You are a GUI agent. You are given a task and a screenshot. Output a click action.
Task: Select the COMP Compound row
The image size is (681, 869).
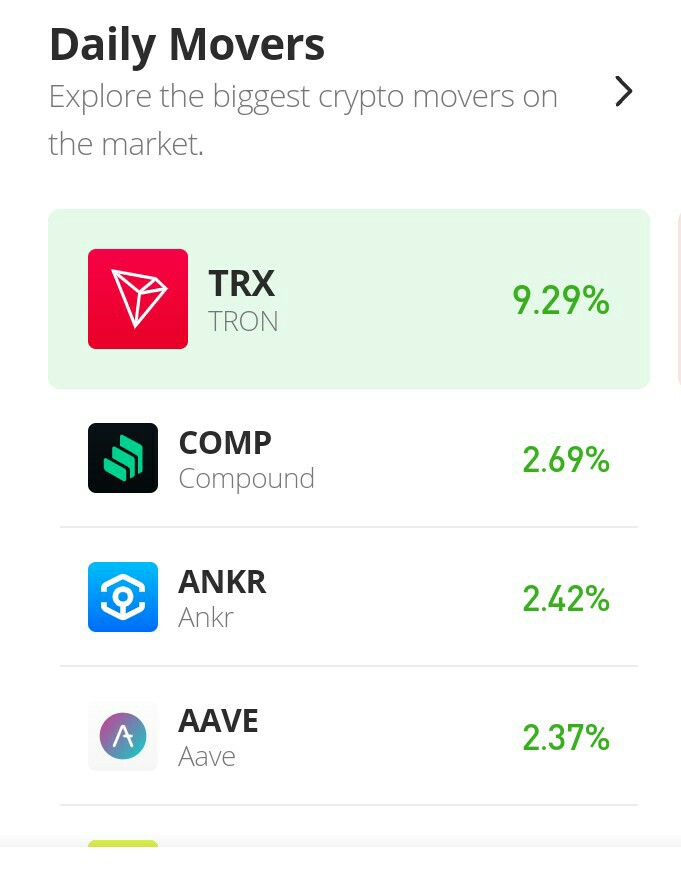[348, 459]
